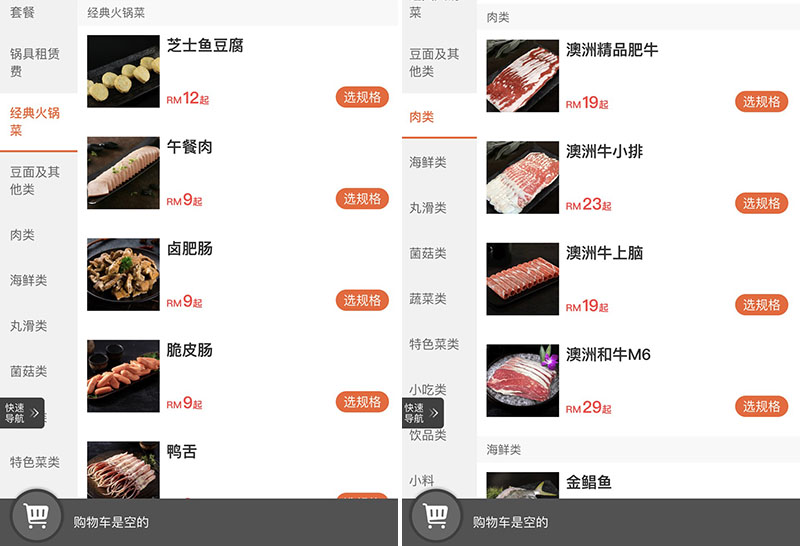Tap 选规格 for 澳洲精品肥牛
800x546 pixels.
pyautogui.click(x=761, y=101)
